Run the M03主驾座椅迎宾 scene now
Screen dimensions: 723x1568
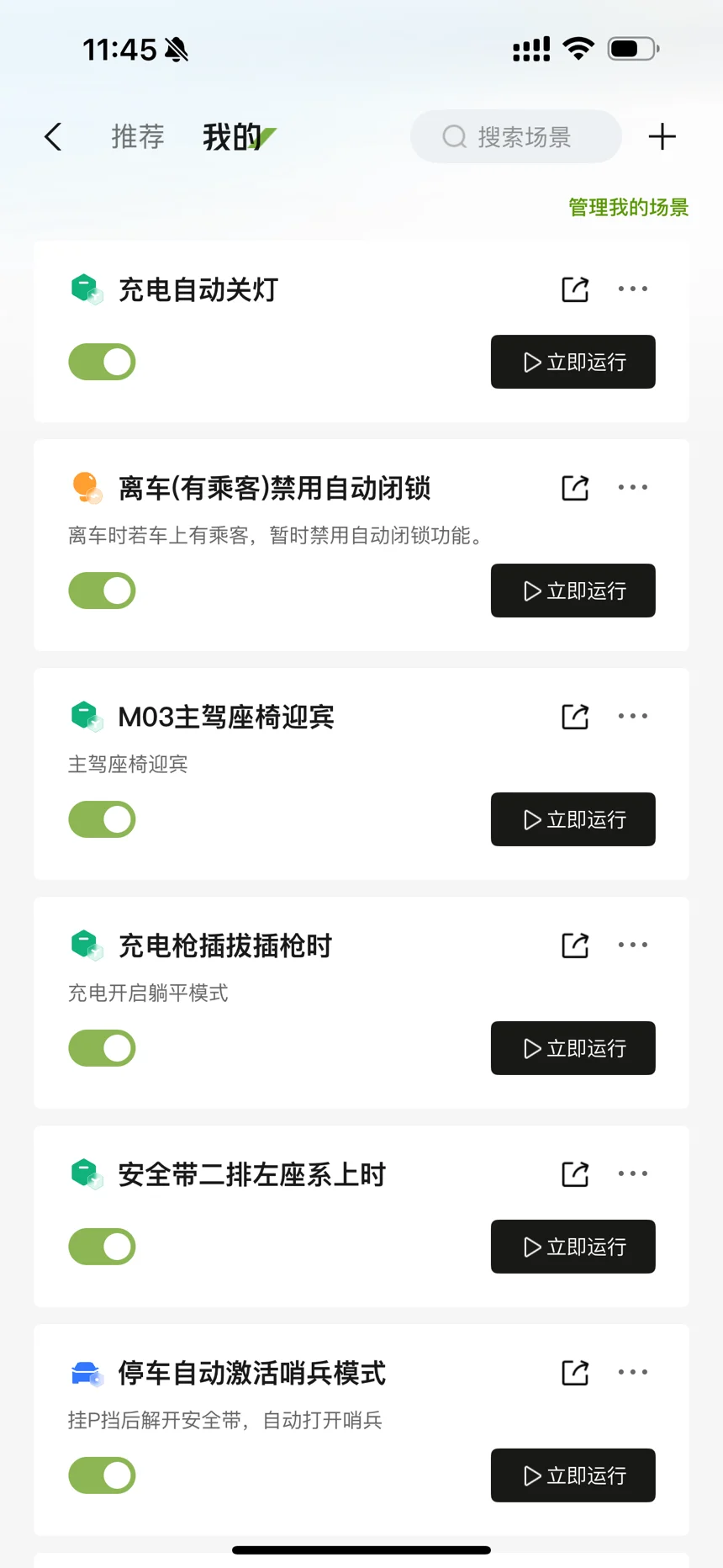coord(573,819)
